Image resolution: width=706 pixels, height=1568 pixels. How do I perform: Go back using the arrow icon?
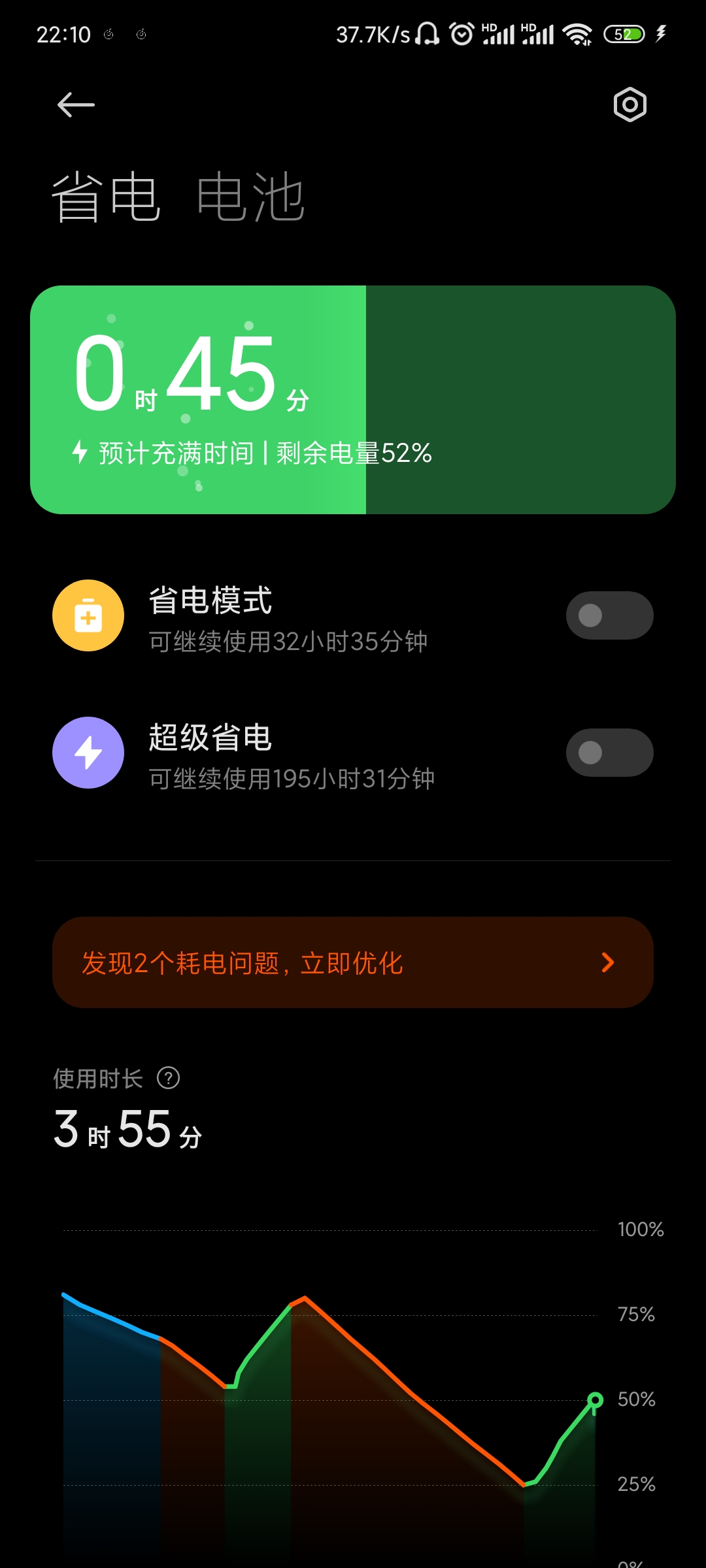click(x=76, y=105)
